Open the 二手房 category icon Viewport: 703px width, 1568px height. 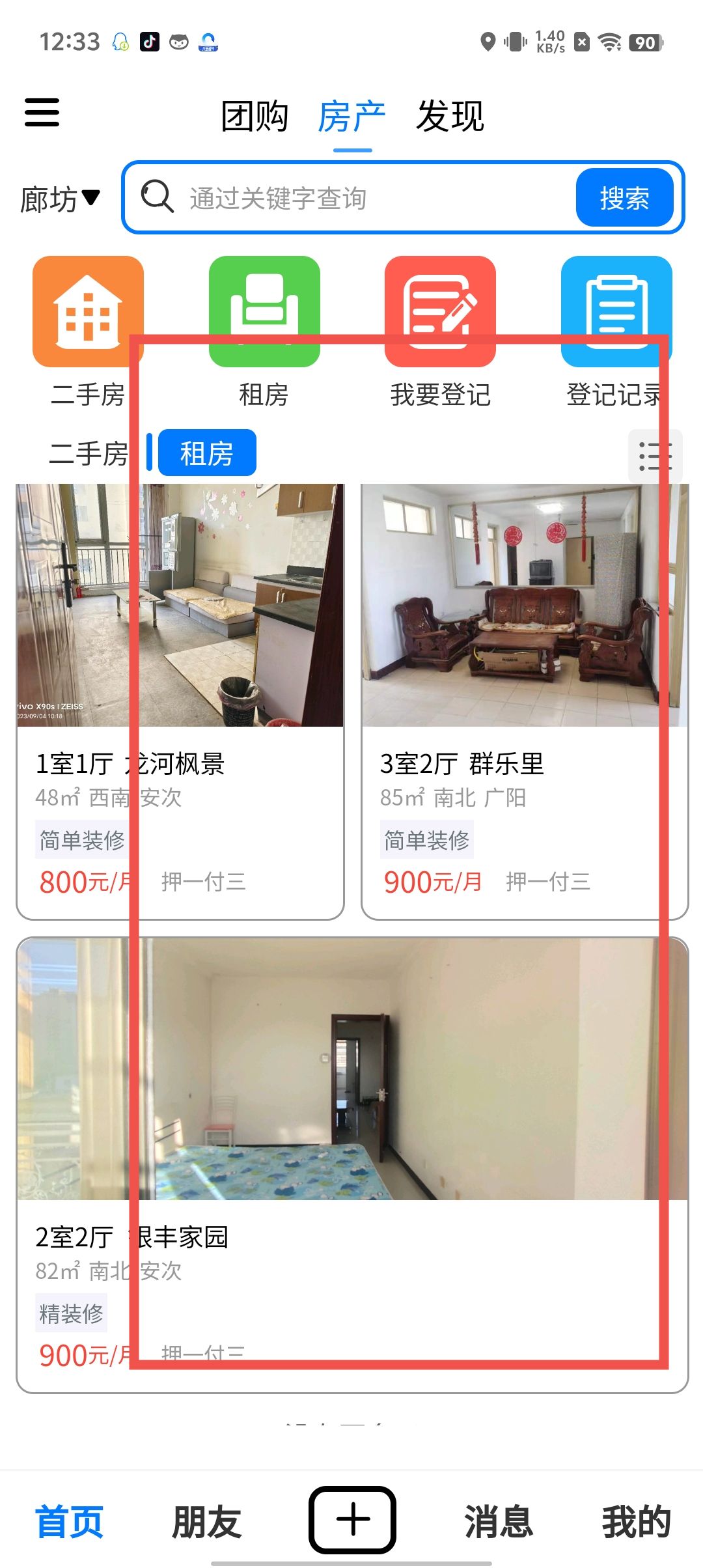pos(88,313)
